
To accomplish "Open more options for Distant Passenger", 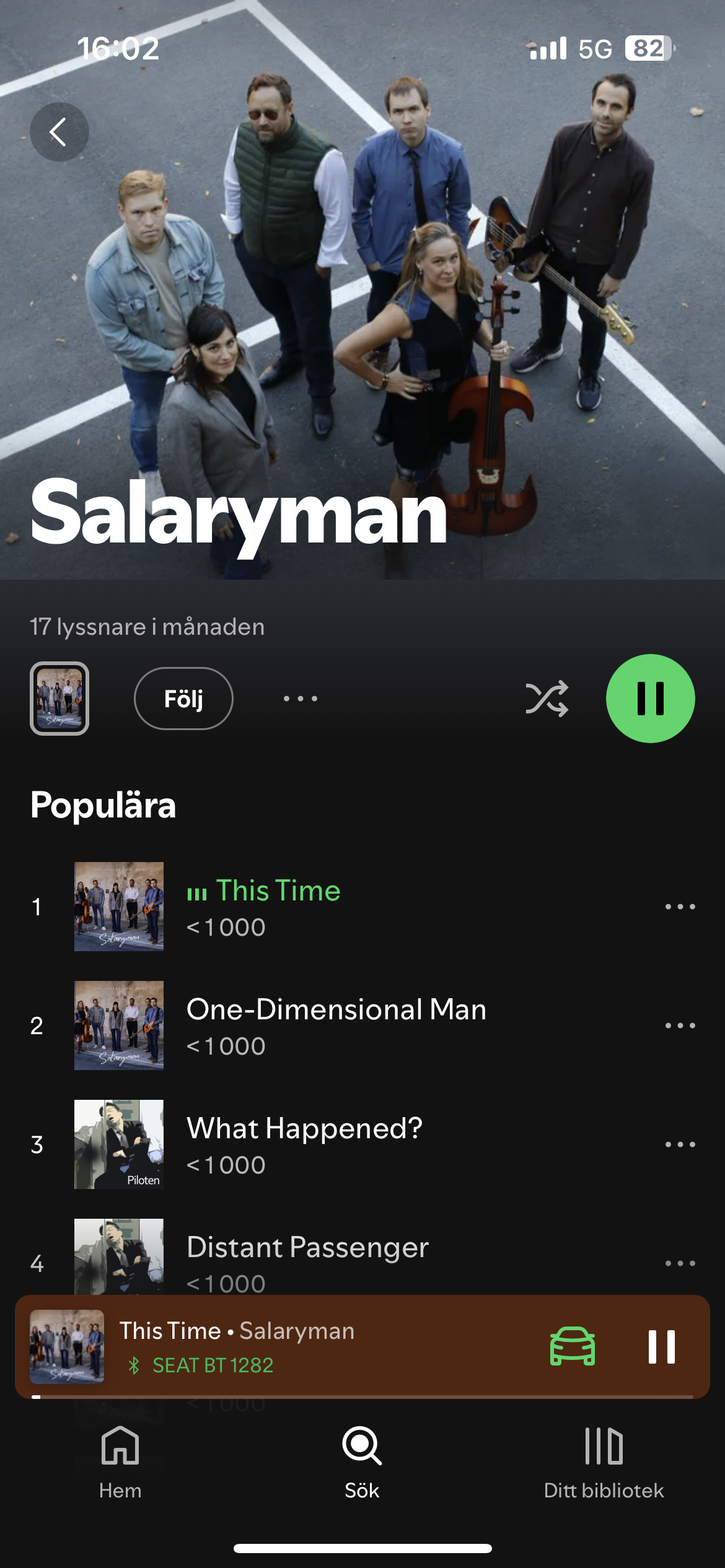I will [680, 1263].
